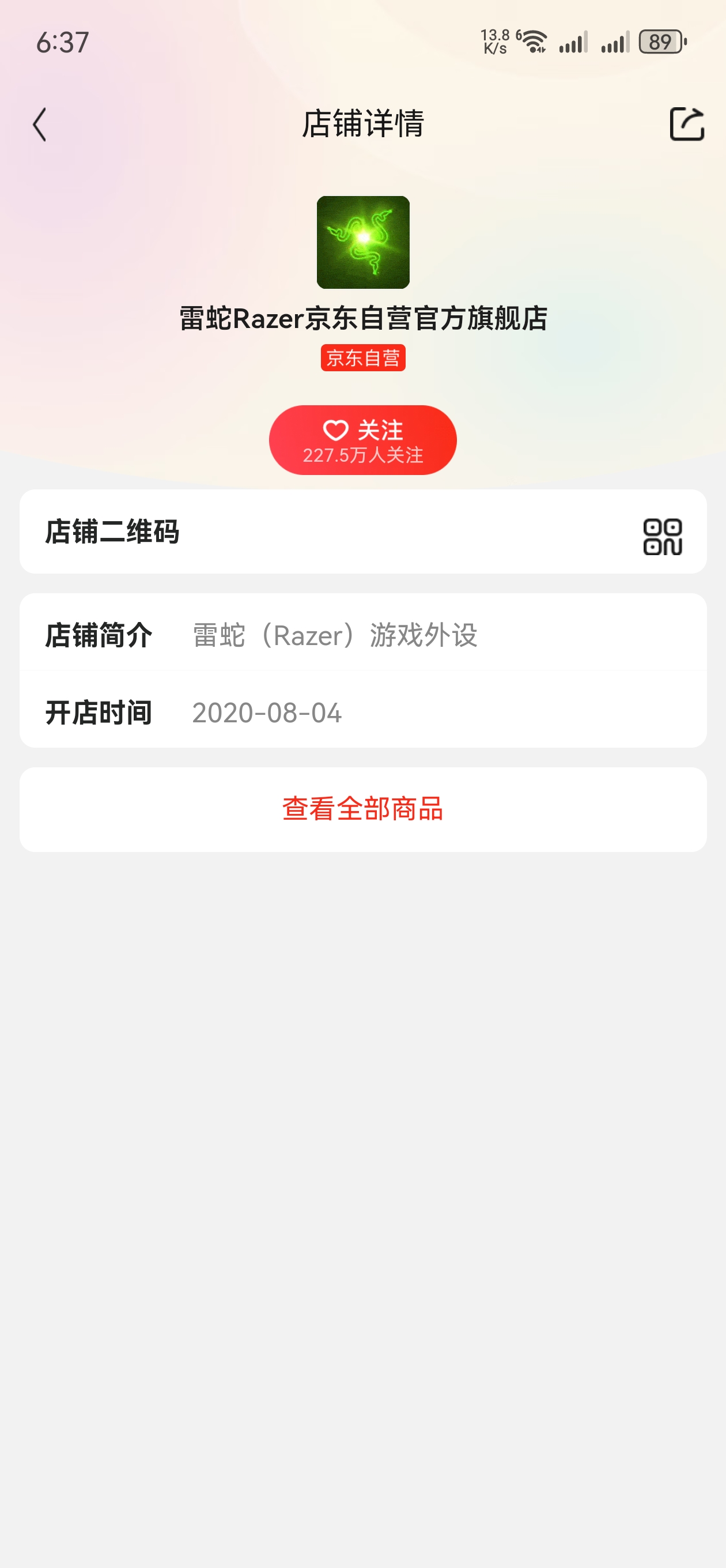
Task: View all products via 查看全部商品
Action: click(362, 809)
